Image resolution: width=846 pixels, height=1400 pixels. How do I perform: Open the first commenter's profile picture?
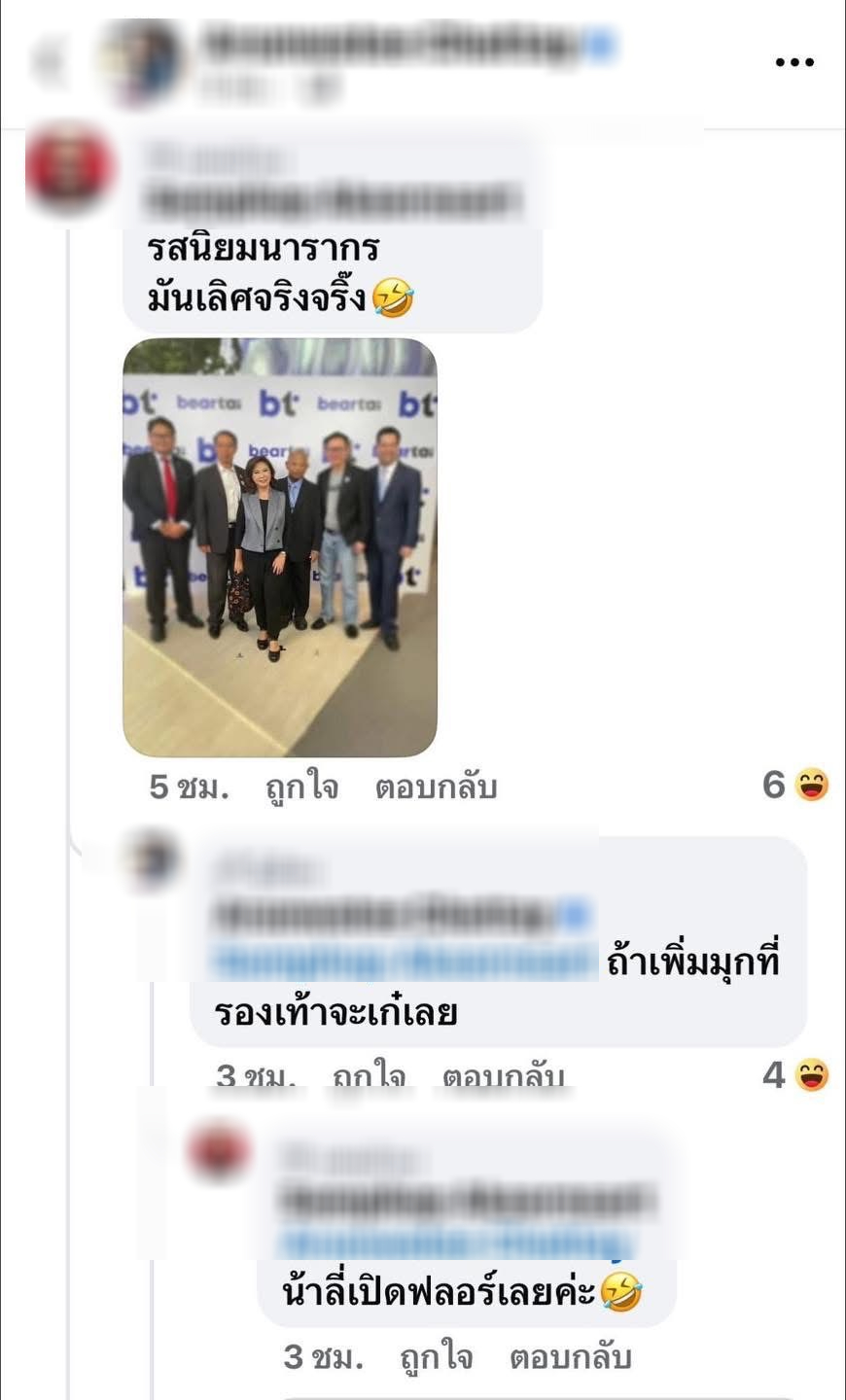coord(68,167)
